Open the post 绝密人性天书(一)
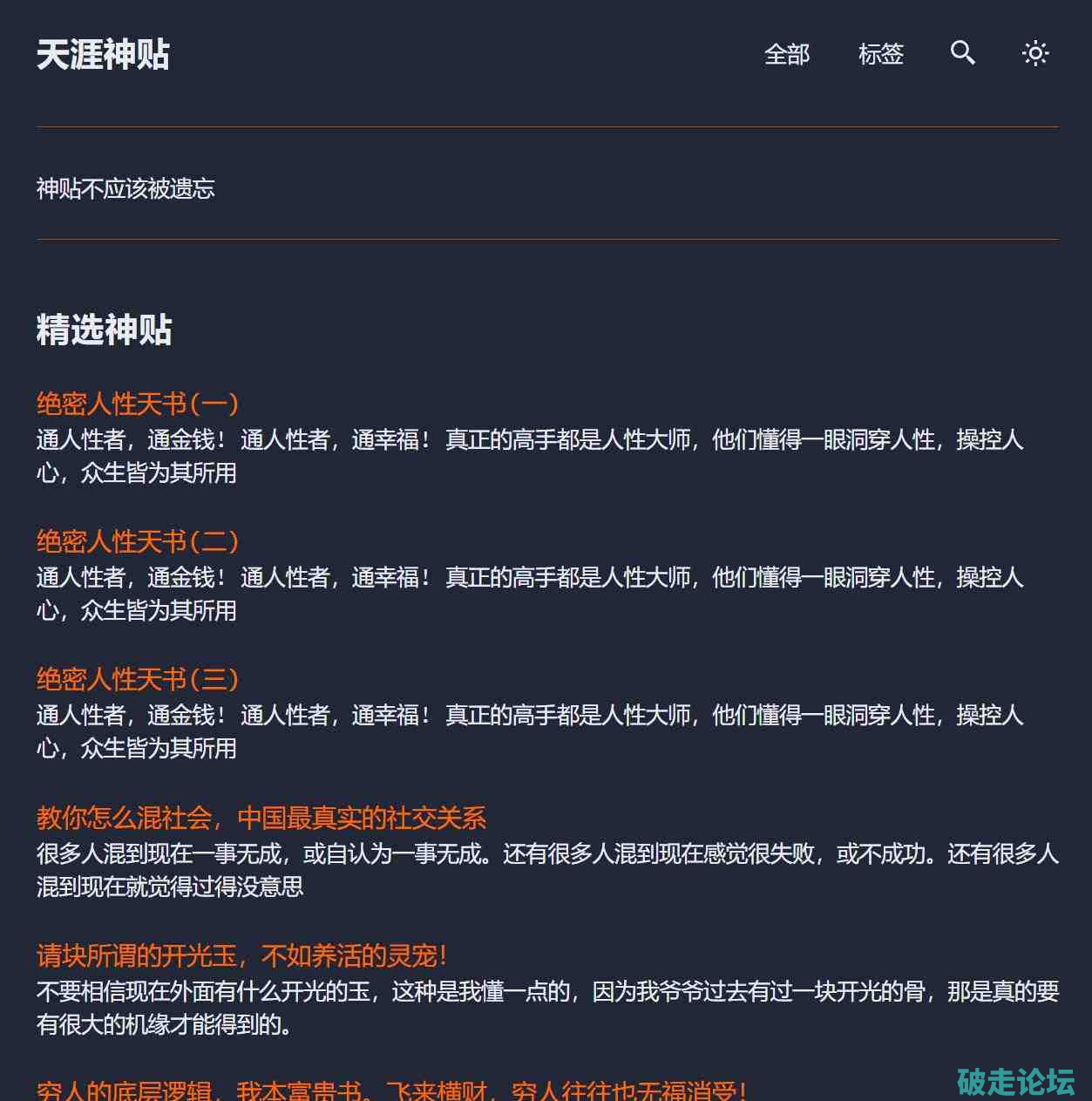The image size is (1092, 1101). point(138,404)
